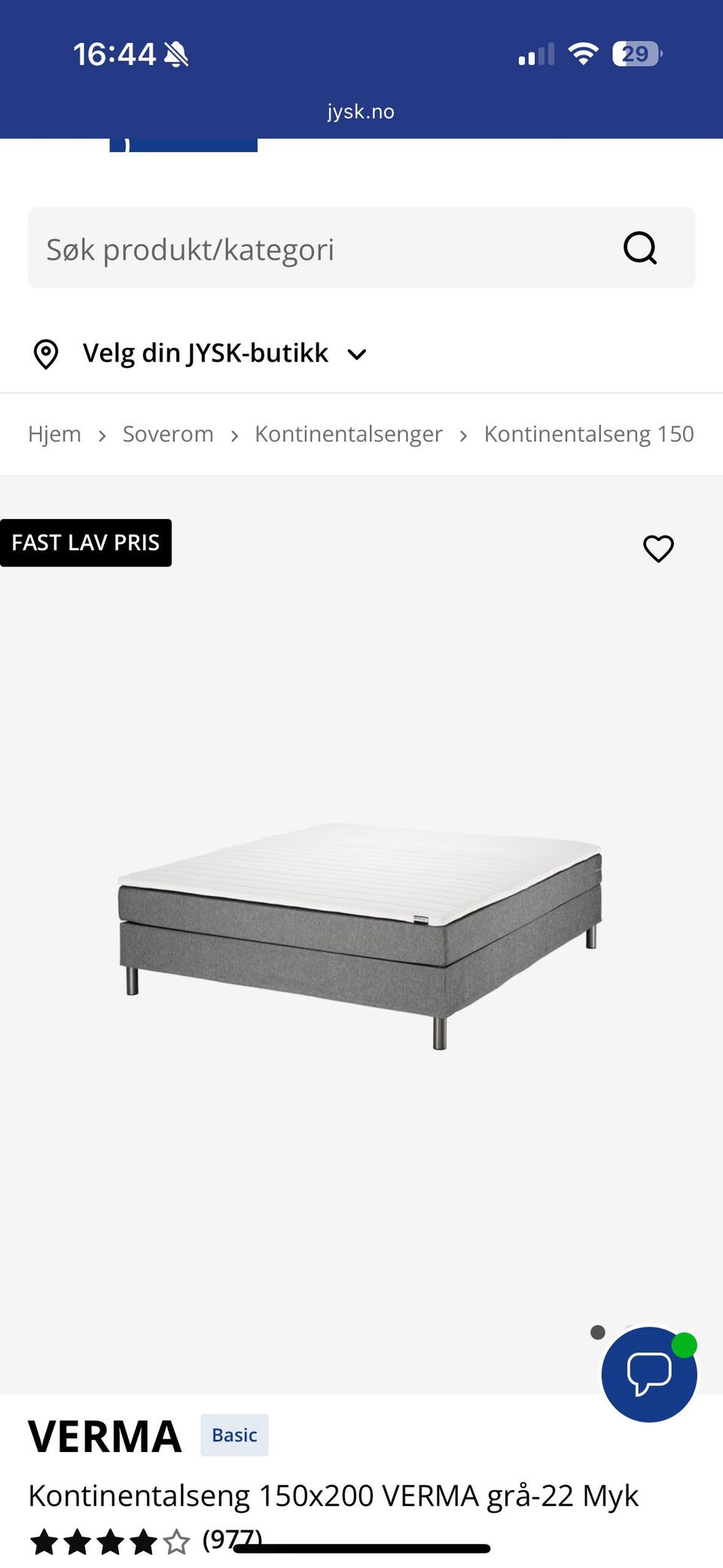The image size is (723, 1568).
Task: Tap the Wi-Fi status icon
Action: (x=582, y=51)
